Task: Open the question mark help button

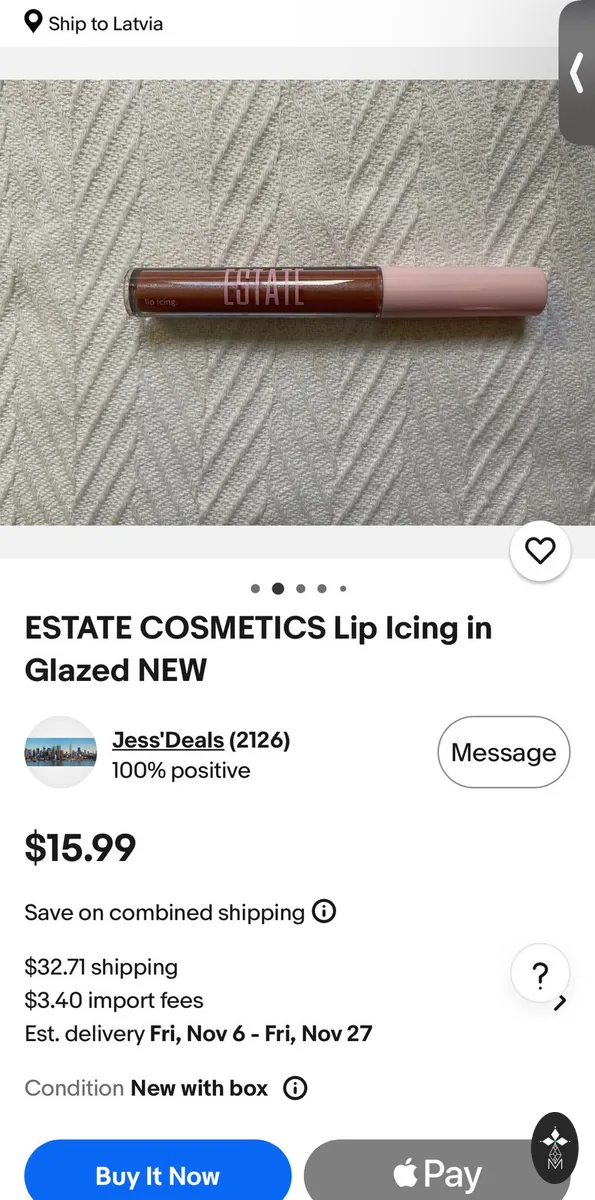Action: [540, 975]
